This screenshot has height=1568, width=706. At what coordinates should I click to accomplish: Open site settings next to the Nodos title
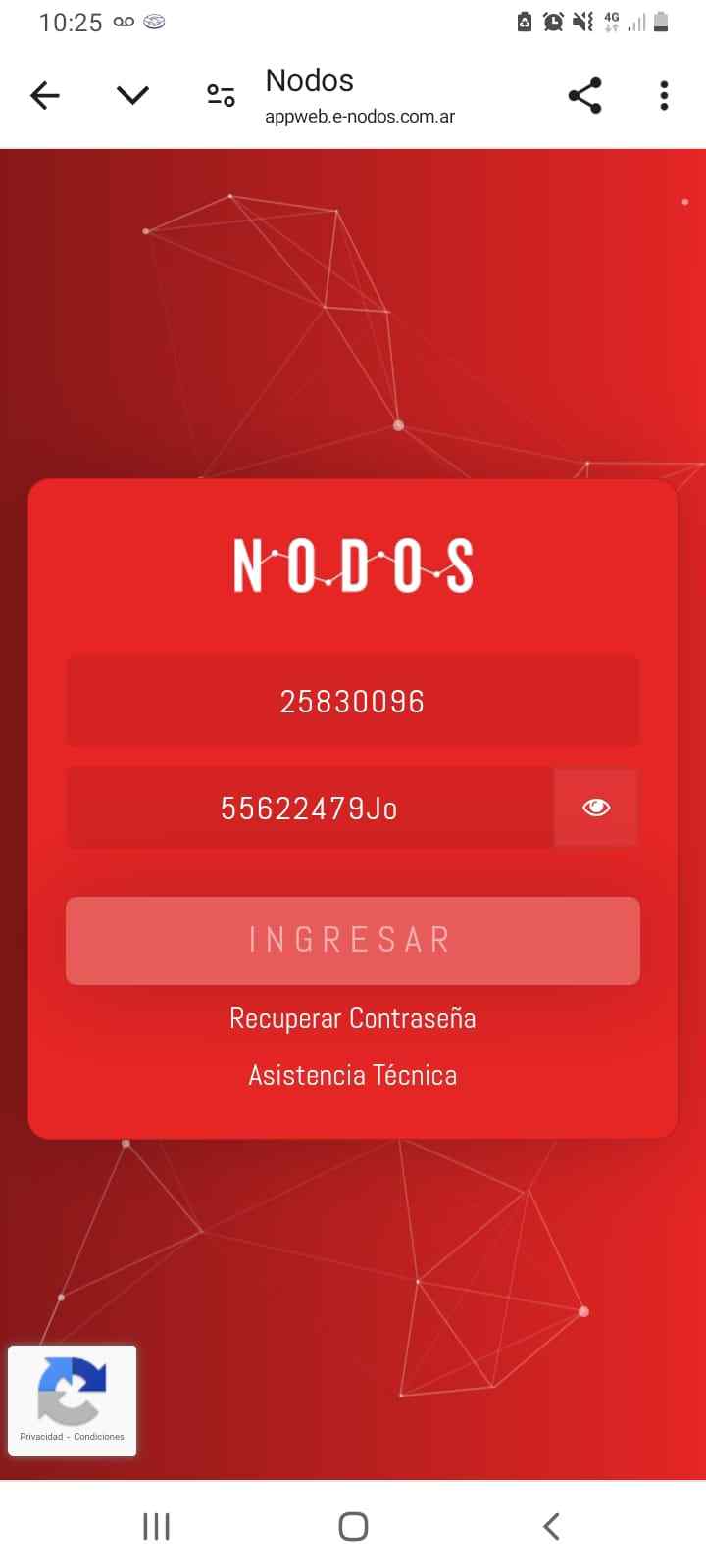tap(221, 95)
